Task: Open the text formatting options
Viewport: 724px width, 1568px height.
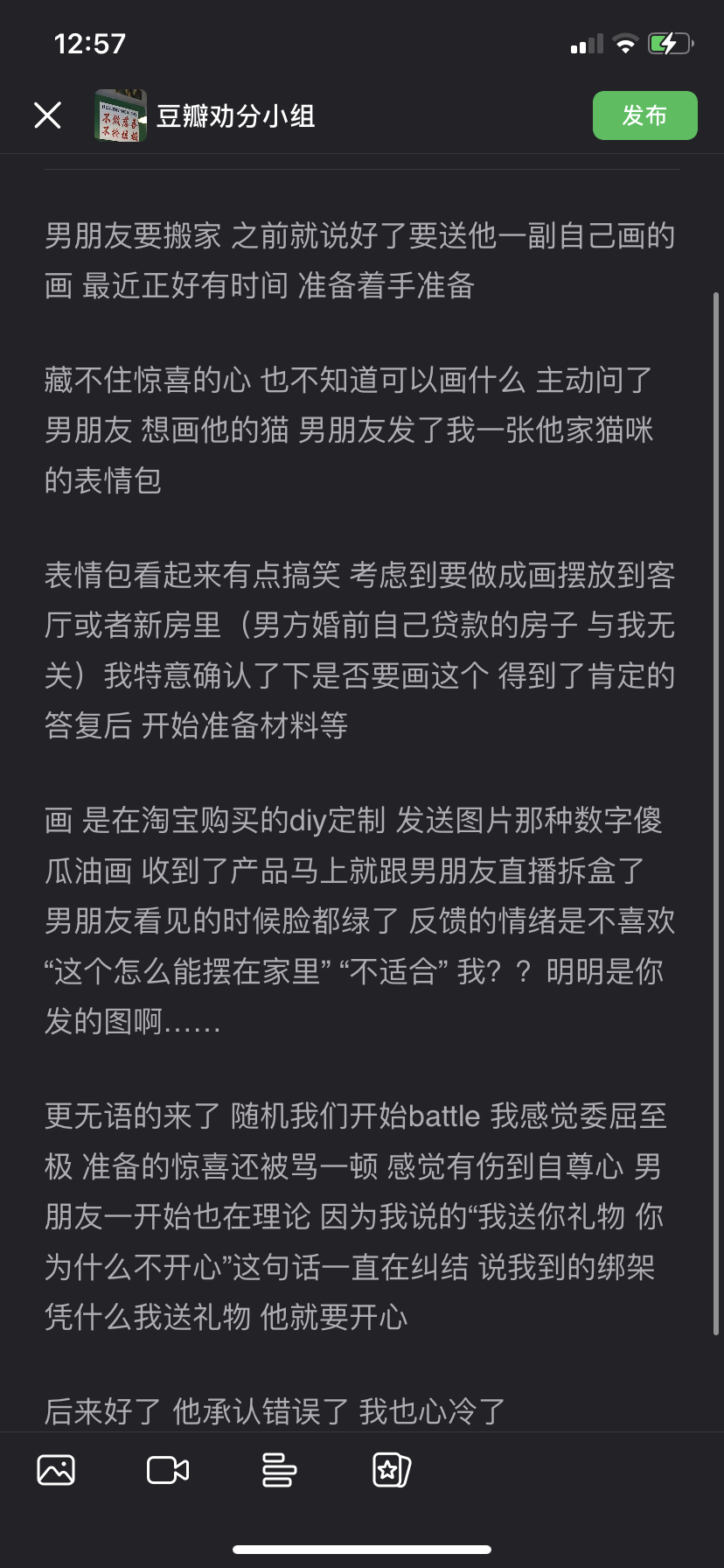Action: pyautogui.click(x=279, y=1470)
